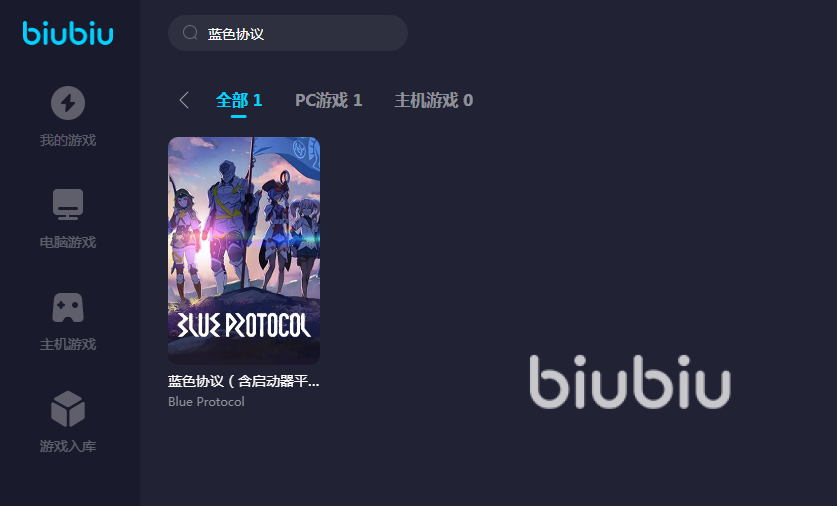Go back using the left arrow
This screenshot has height=506, width=837.
click(x=184, y=100)
